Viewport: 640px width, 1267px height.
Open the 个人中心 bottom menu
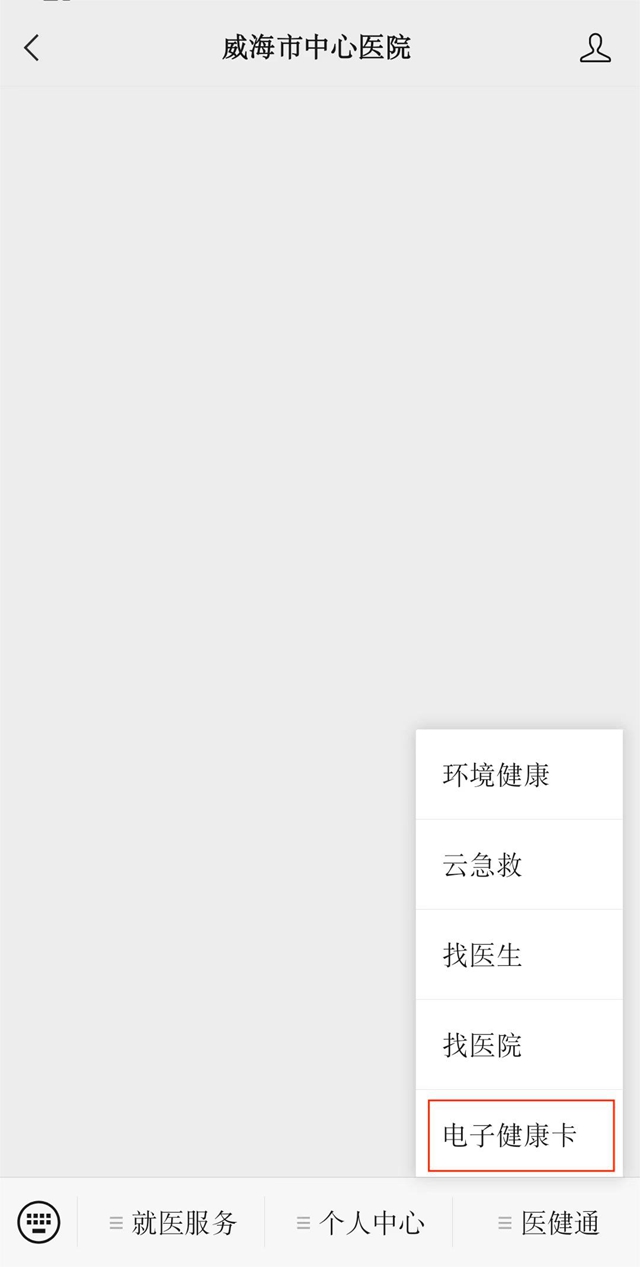(x=360, y=1222)
